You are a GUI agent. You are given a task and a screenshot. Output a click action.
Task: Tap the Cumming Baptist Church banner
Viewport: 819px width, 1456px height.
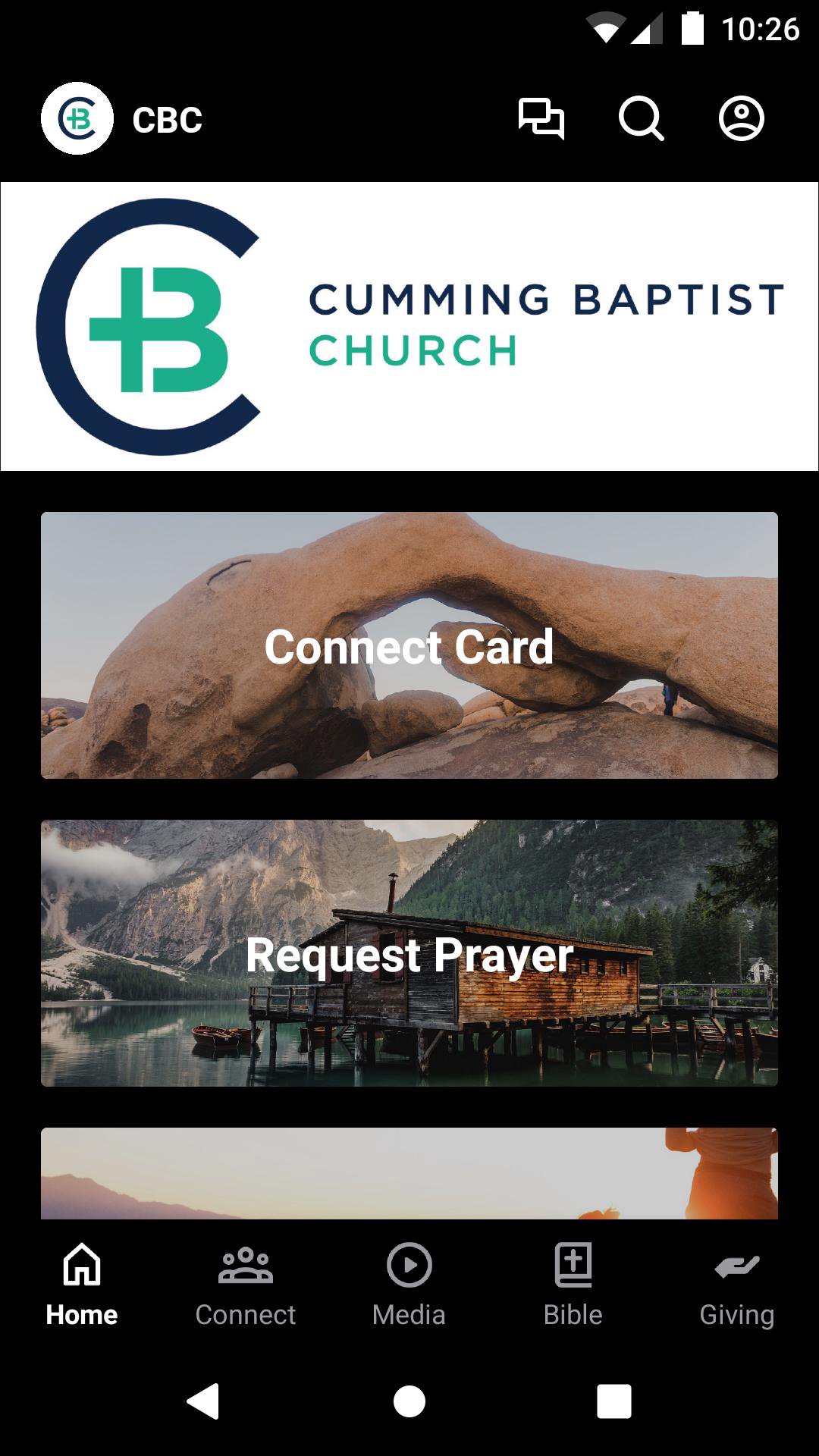tap(409, 326)
